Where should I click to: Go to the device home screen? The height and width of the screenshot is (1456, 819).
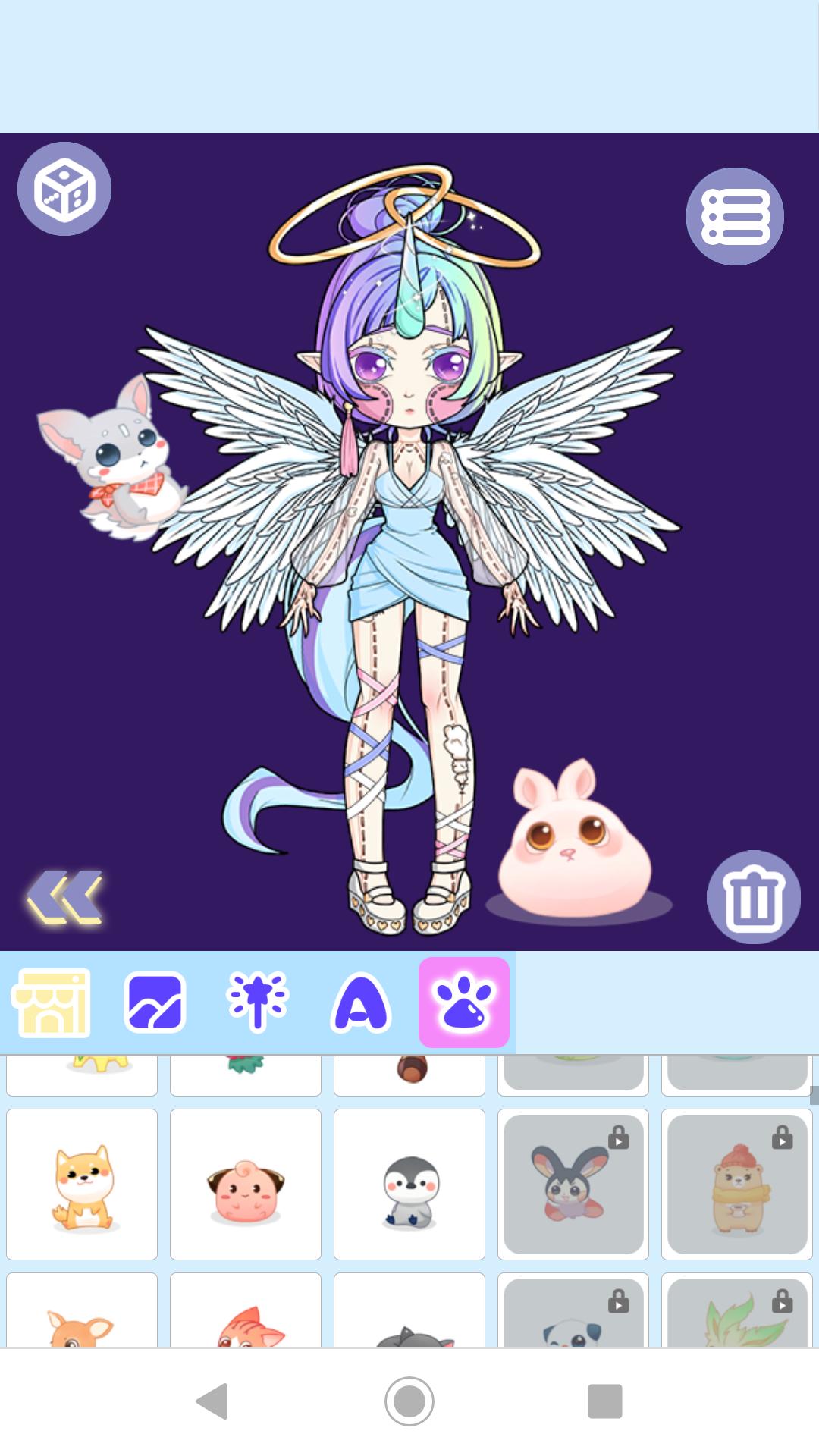coord(409,1401)
